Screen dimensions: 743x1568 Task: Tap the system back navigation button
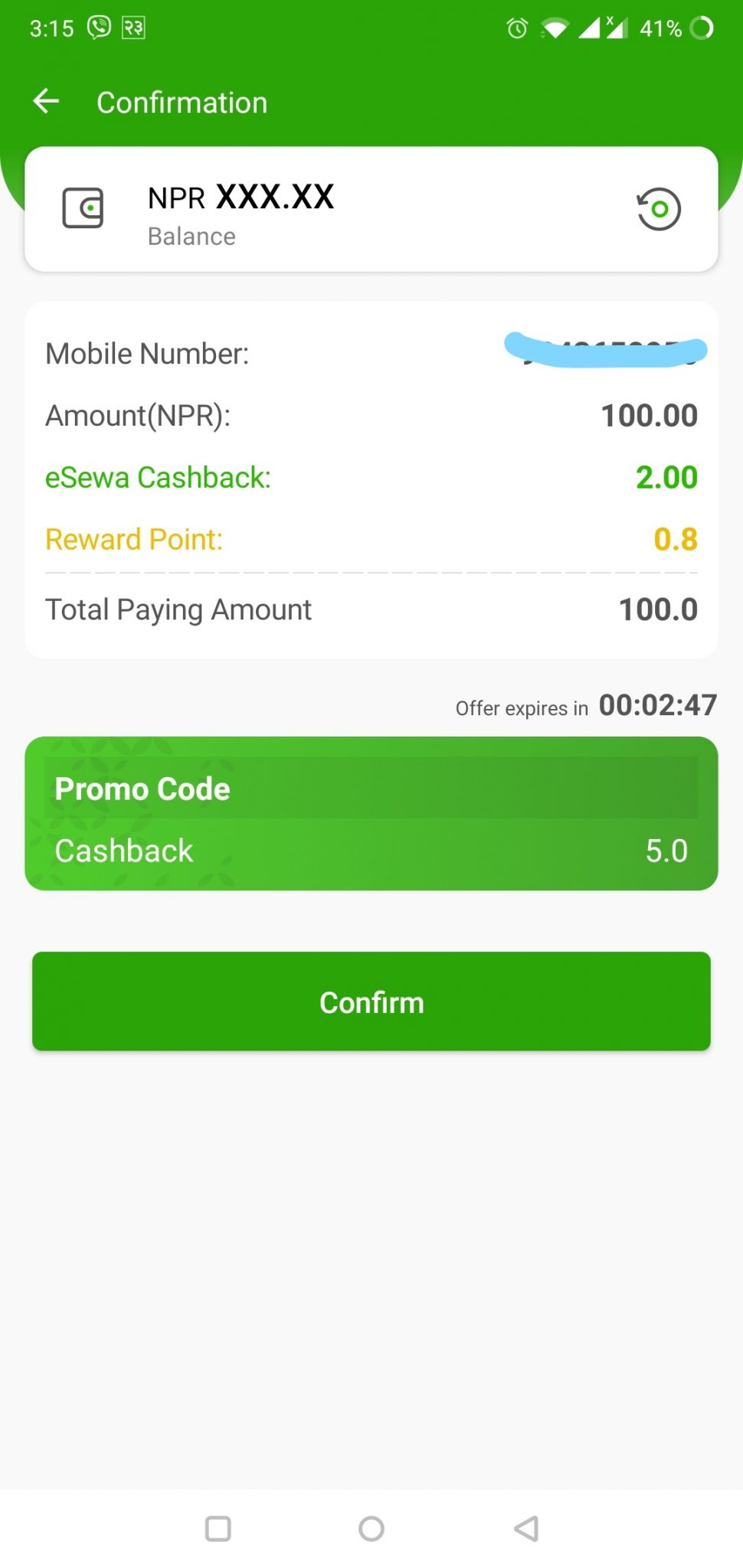pyautogui.click(x=526, y=1529)
